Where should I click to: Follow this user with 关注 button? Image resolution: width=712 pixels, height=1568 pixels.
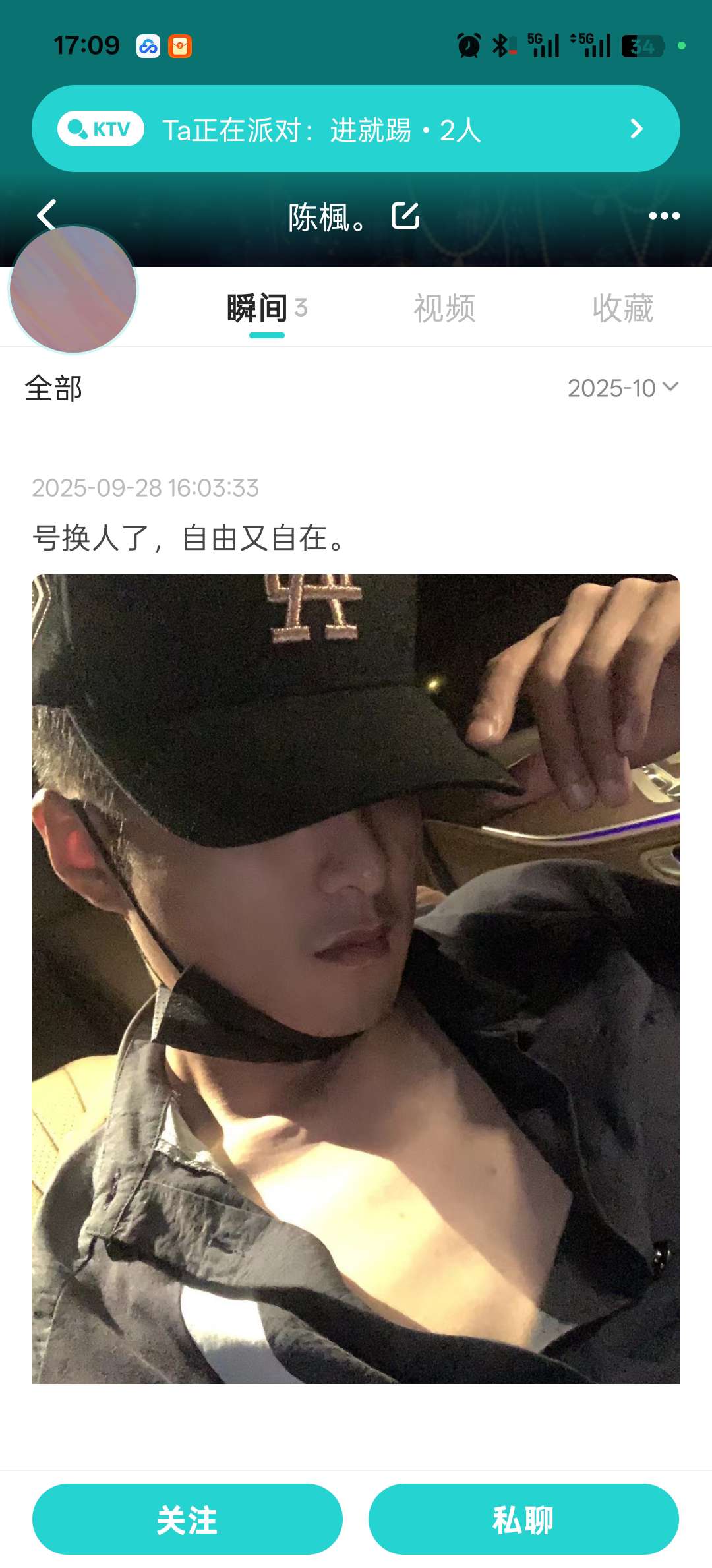187,1519
